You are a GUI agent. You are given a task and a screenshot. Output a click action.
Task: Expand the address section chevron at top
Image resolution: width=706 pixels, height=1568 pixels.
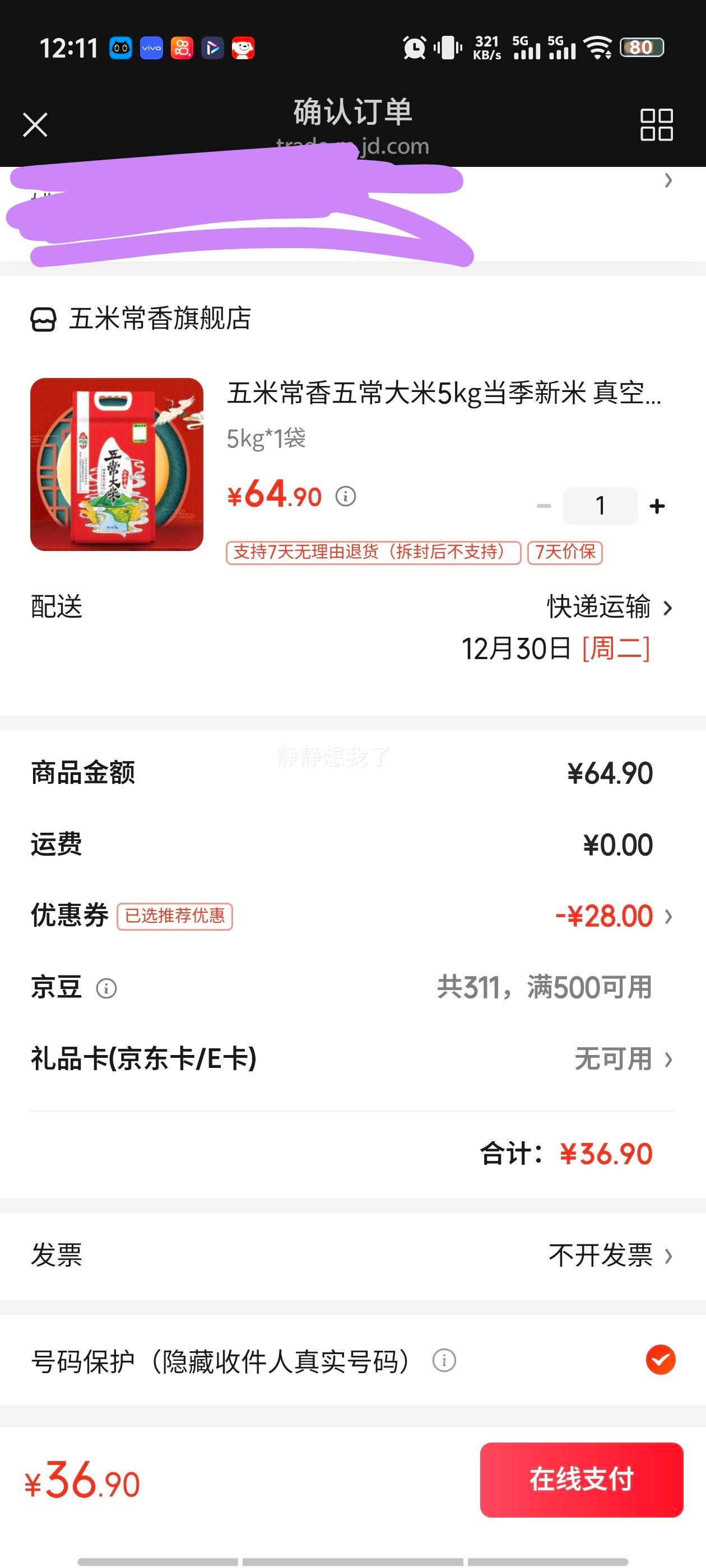pyautogui.click(x=668, y=181)
